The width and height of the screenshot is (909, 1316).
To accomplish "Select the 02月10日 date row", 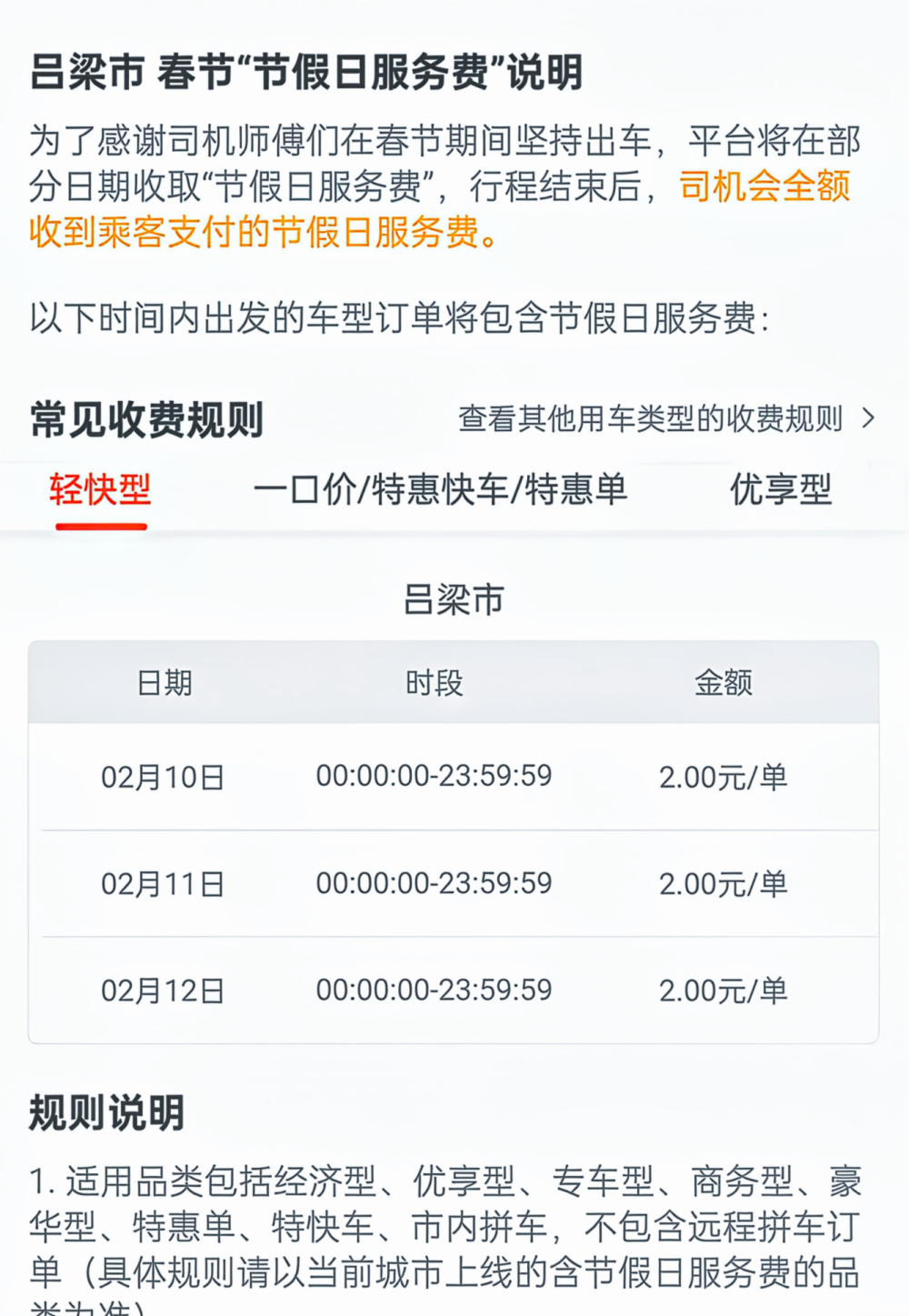I will tap(164, 777).
